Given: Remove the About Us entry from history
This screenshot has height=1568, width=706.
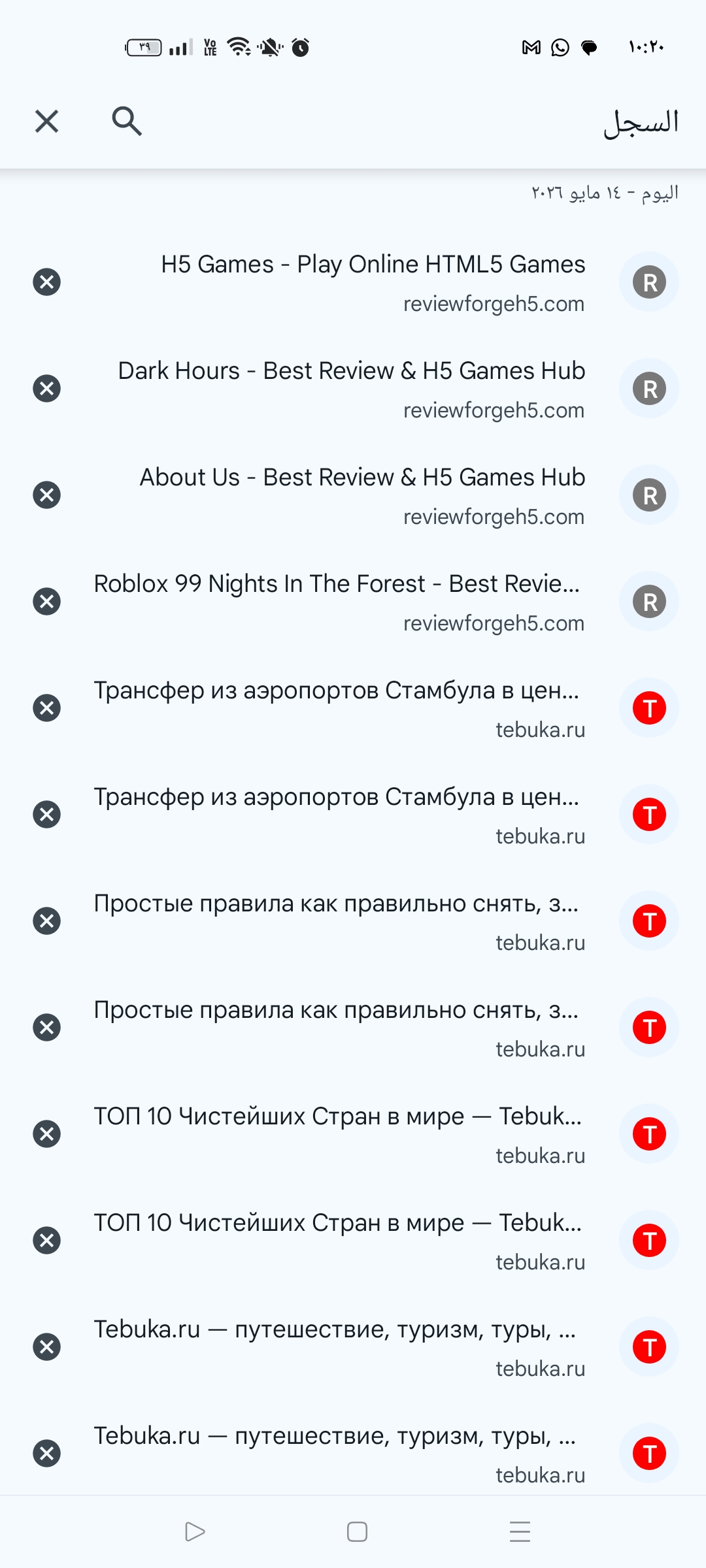Looking at the screenshot, I should click(x=46, y=495).
